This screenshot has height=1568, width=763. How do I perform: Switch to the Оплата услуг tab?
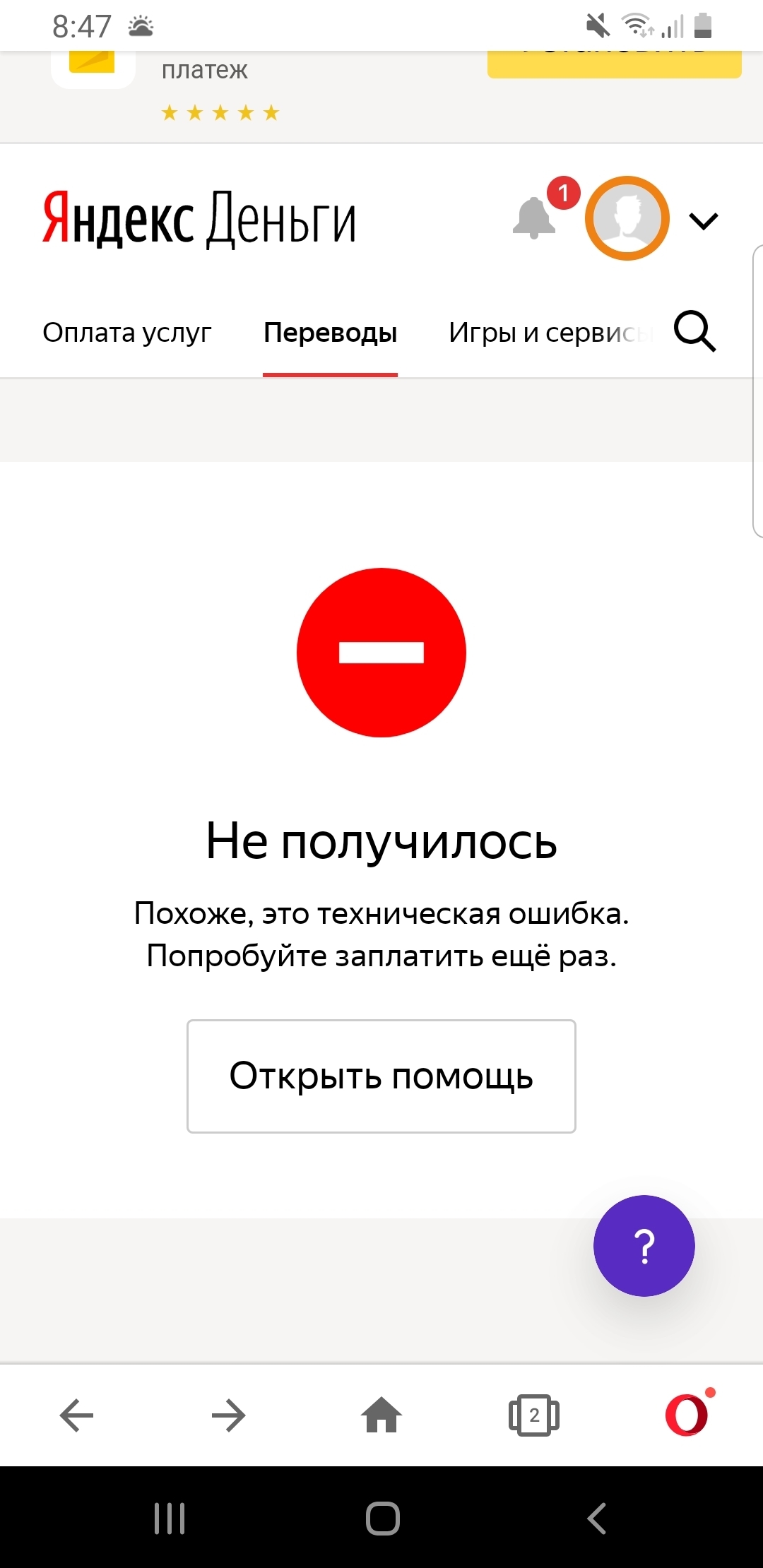point(127,332)
